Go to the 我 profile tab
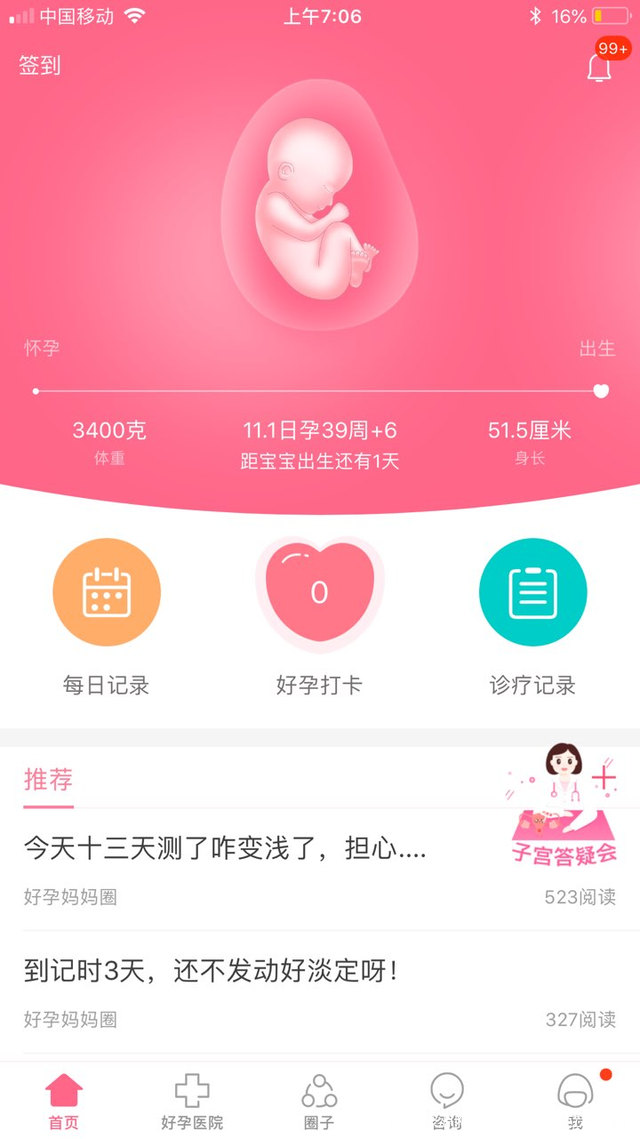 coord(575,1101)
